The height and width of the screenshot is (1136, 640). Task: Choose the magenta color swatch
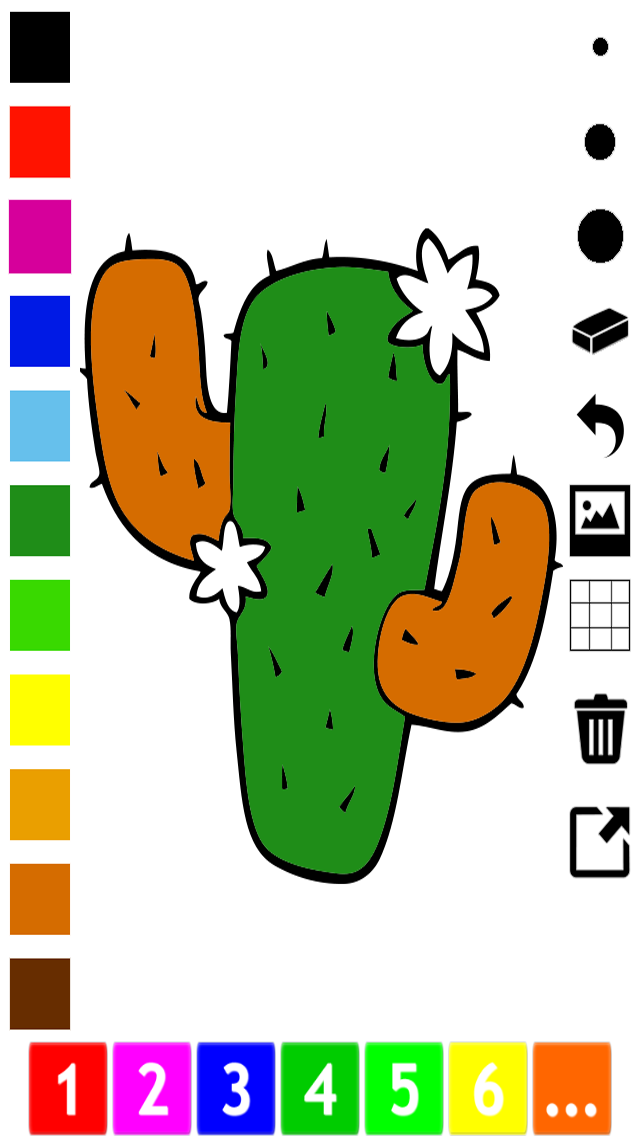[40, 236]
